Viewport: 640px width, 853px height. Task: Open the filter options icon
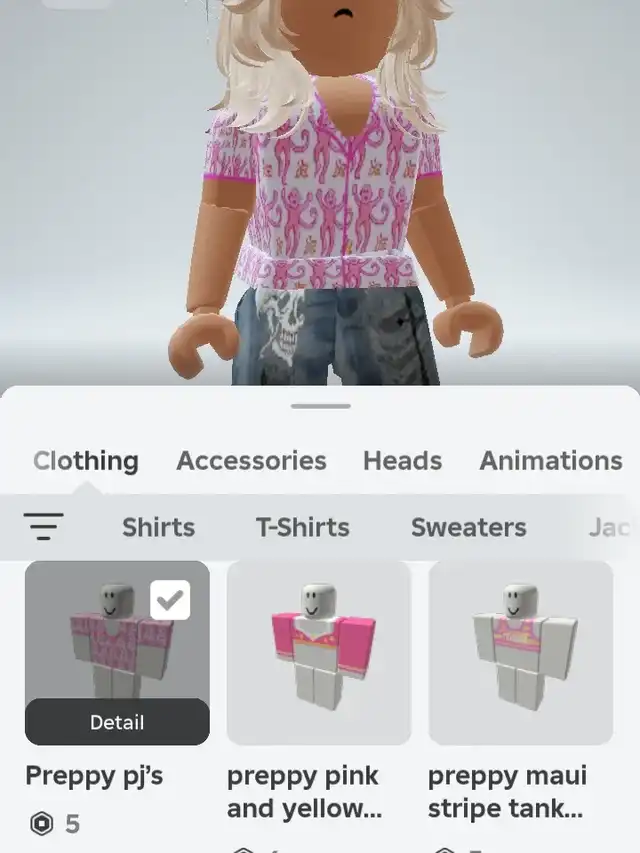(44, 526)
